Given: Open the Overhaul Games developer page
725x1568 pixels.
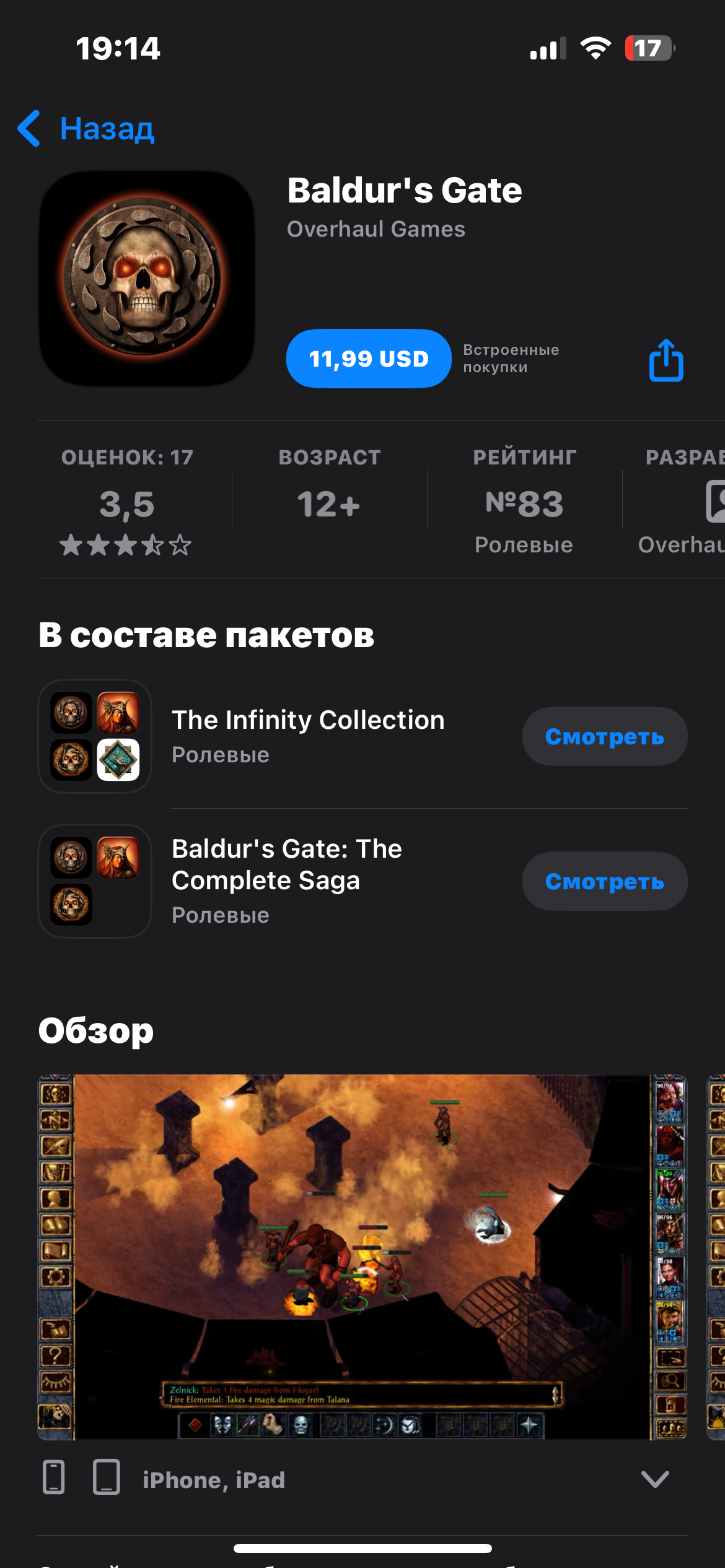Looking at the screenshot, I should (376, 229).
